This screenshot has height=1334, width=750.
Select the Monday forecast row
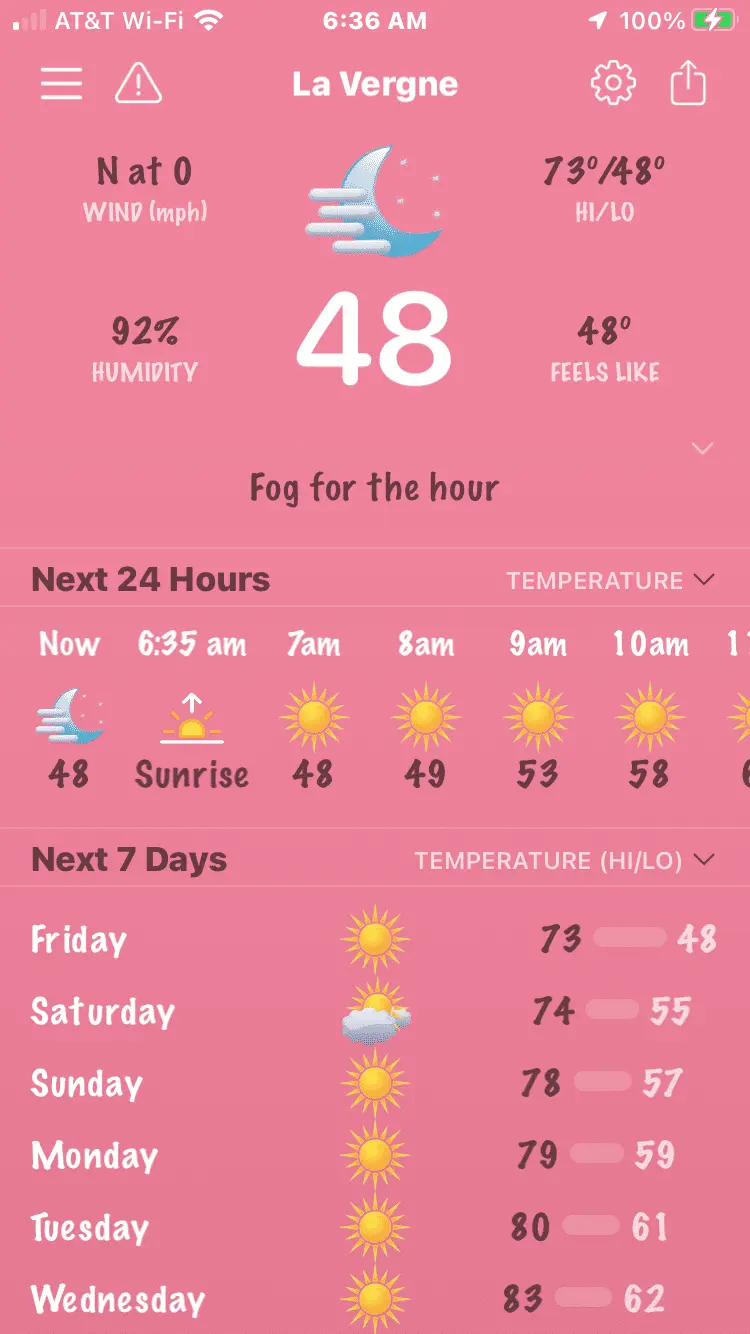(374, 1155)
